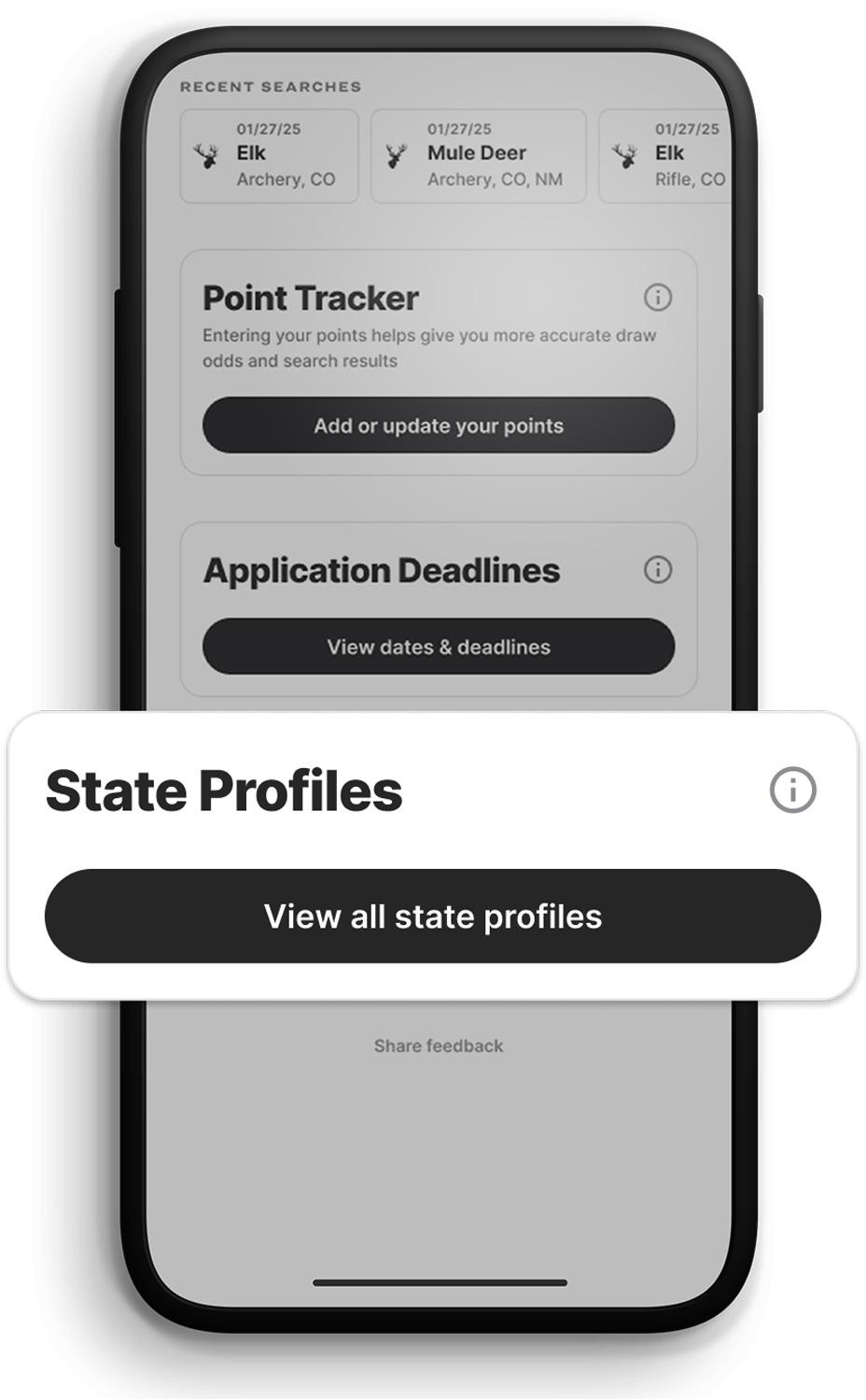Tap the home indicator bar at bottom
Screen dimensions: 866x1400
point(439,1280)
